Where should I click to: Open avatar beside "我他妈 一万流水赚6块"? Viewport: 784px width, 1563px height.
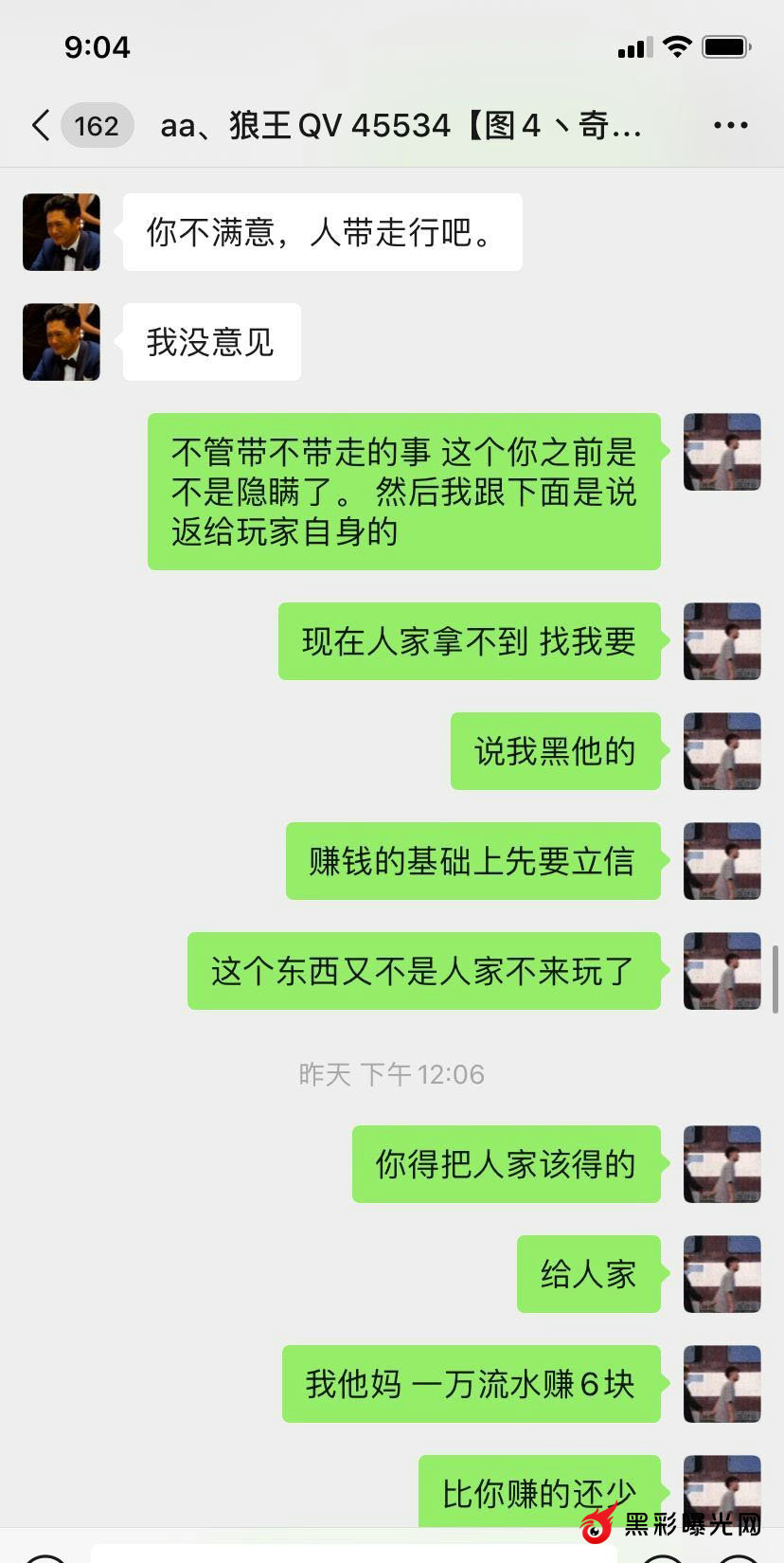(x=722, y=1384)
